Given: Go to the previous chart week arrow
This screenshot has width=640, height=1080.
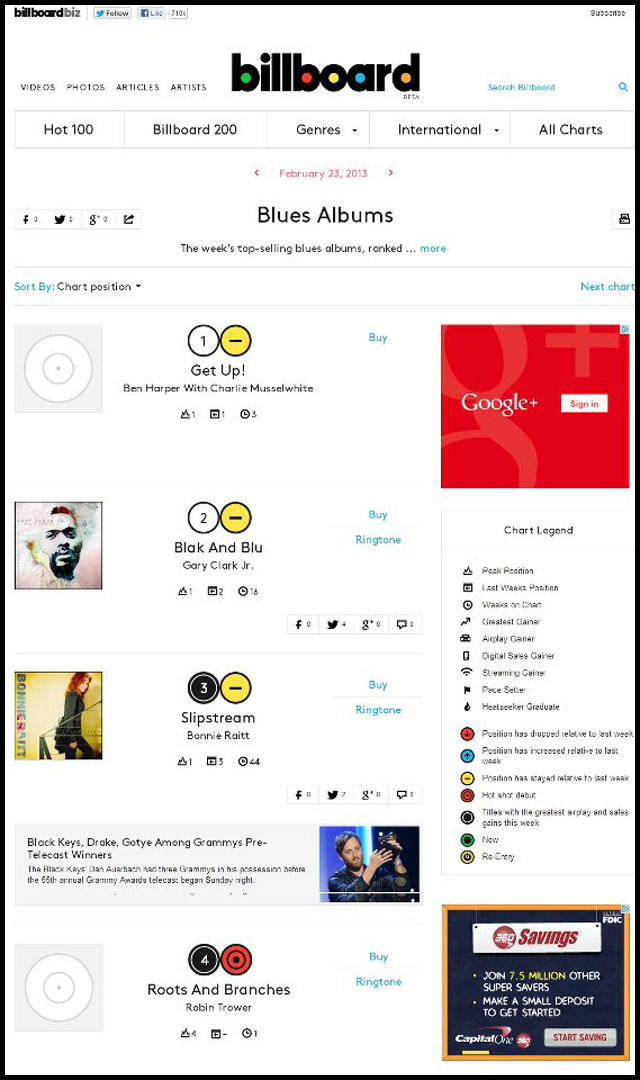Looking at the screenshot, I should pos(257,173).
